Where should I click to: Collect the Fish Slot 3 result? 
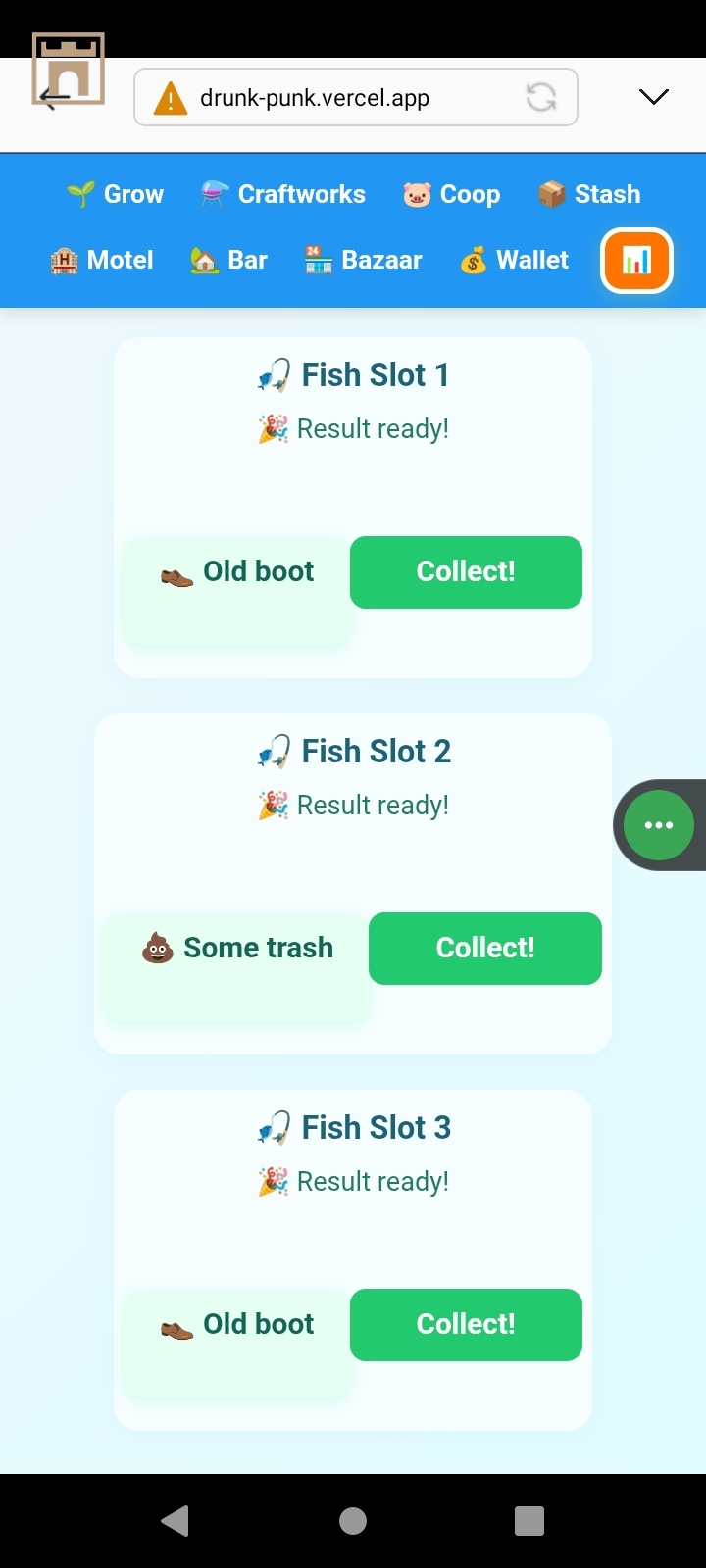coord(466,1324)
